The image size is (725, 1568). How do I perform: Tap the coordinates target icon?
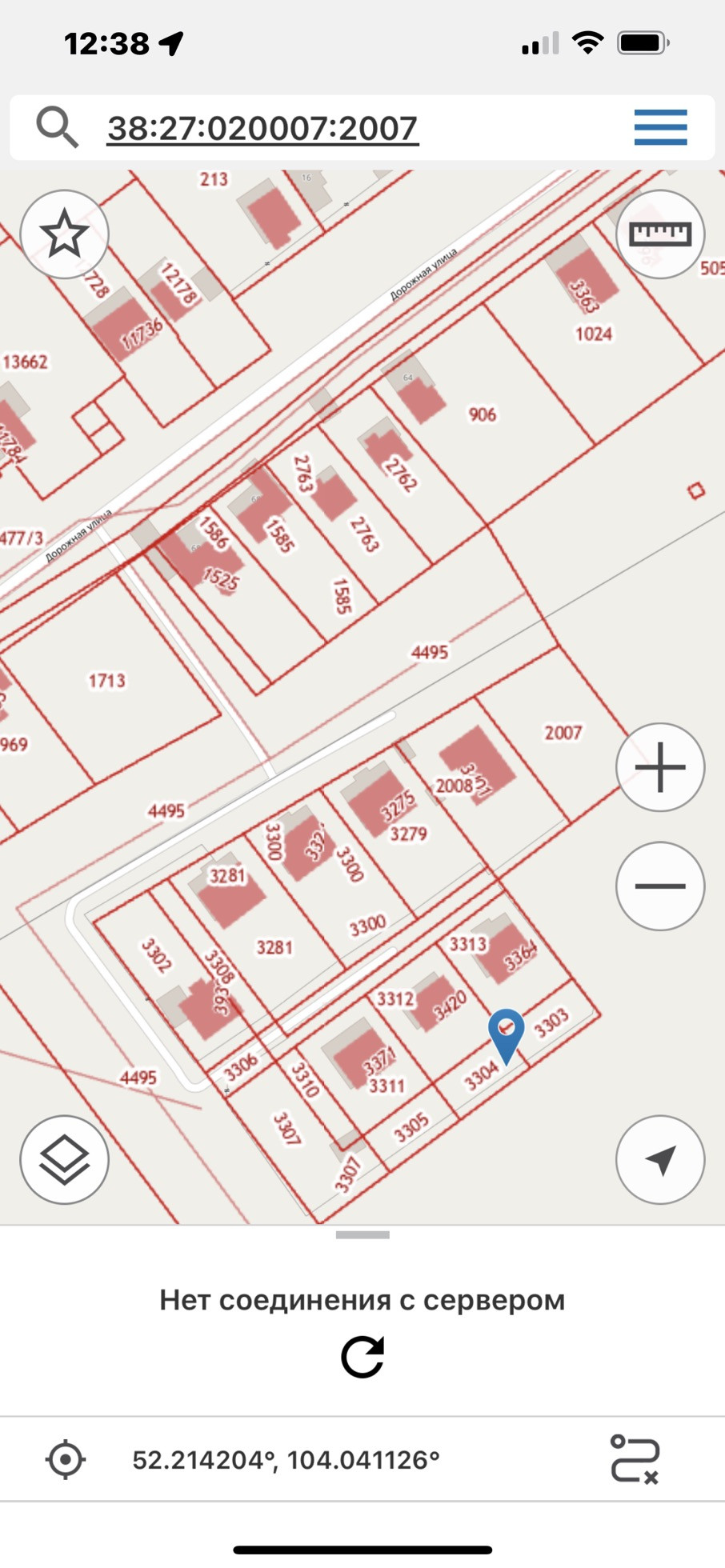point(66,1459)
